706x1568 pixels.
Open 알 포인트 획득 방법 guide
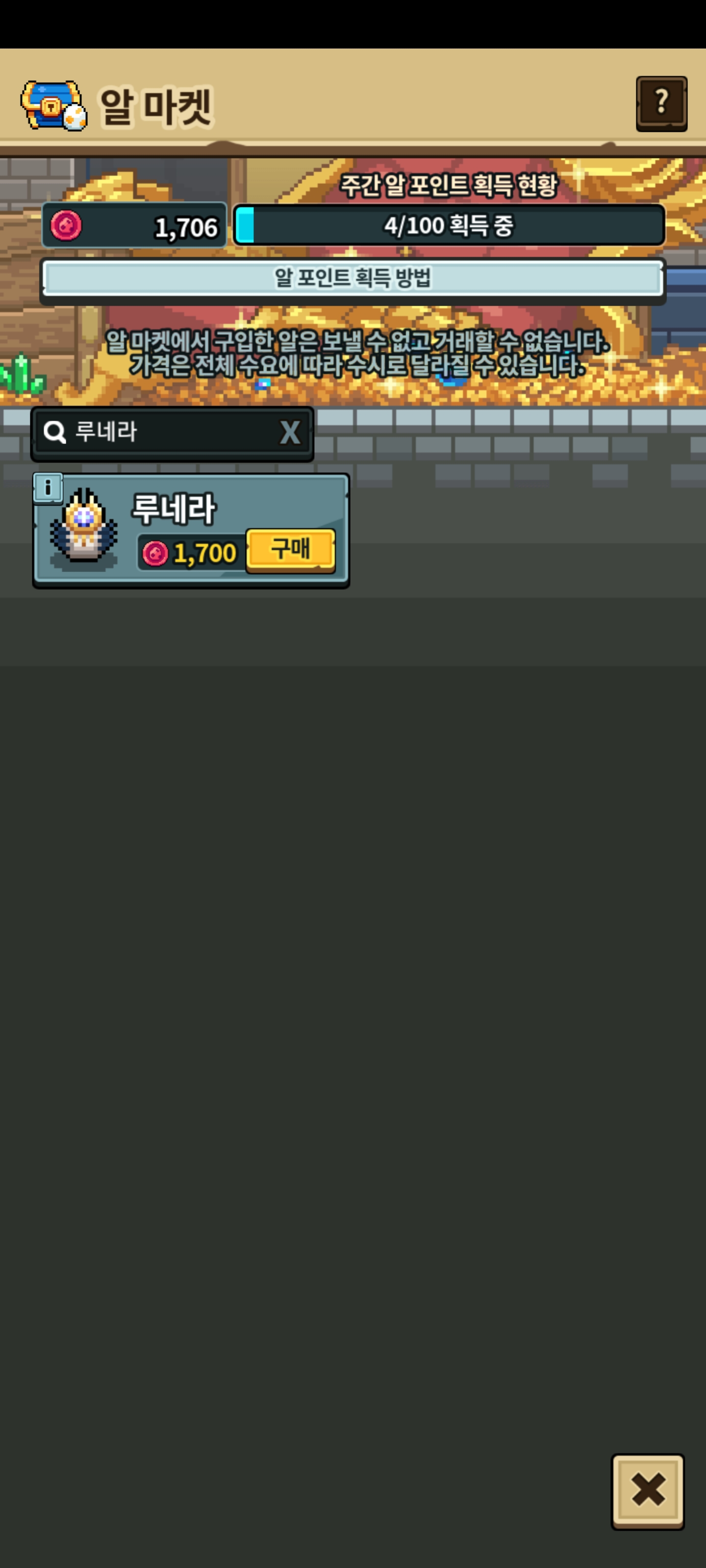tap(353, 279)
